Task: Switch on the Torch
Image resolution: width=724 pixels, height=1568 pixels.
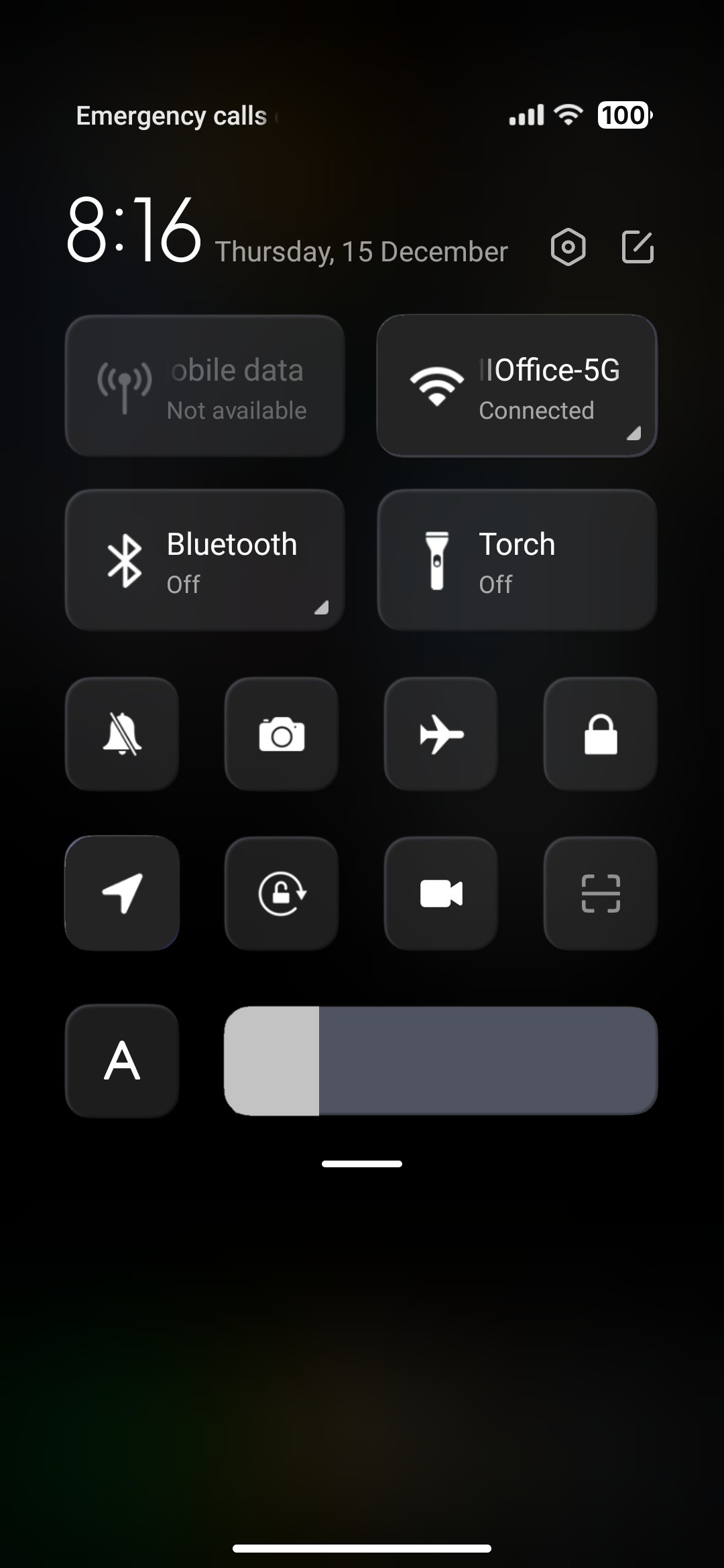Action: (517, 560)
